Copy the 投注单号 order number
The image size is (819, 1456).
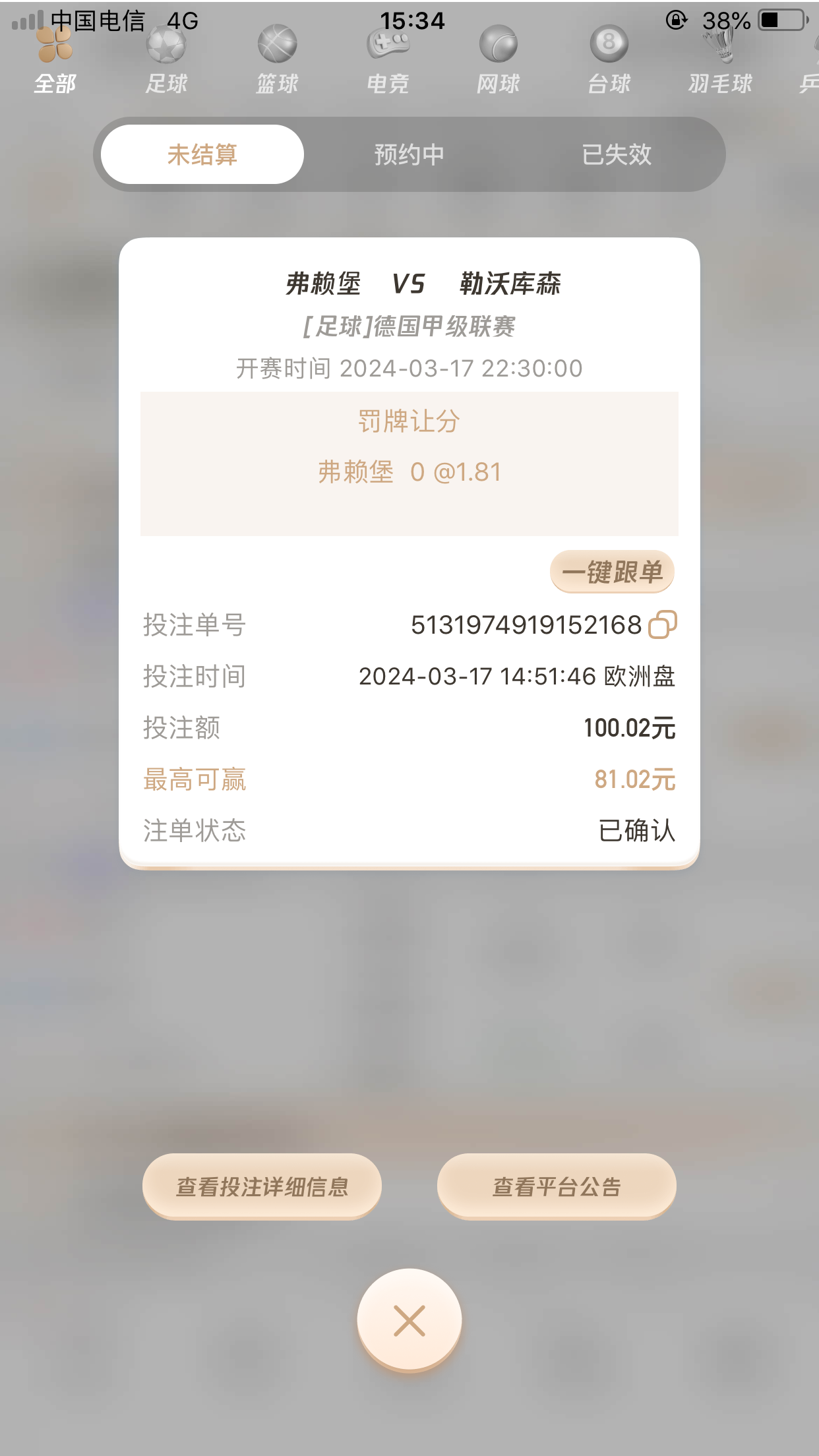pos(663,624)
